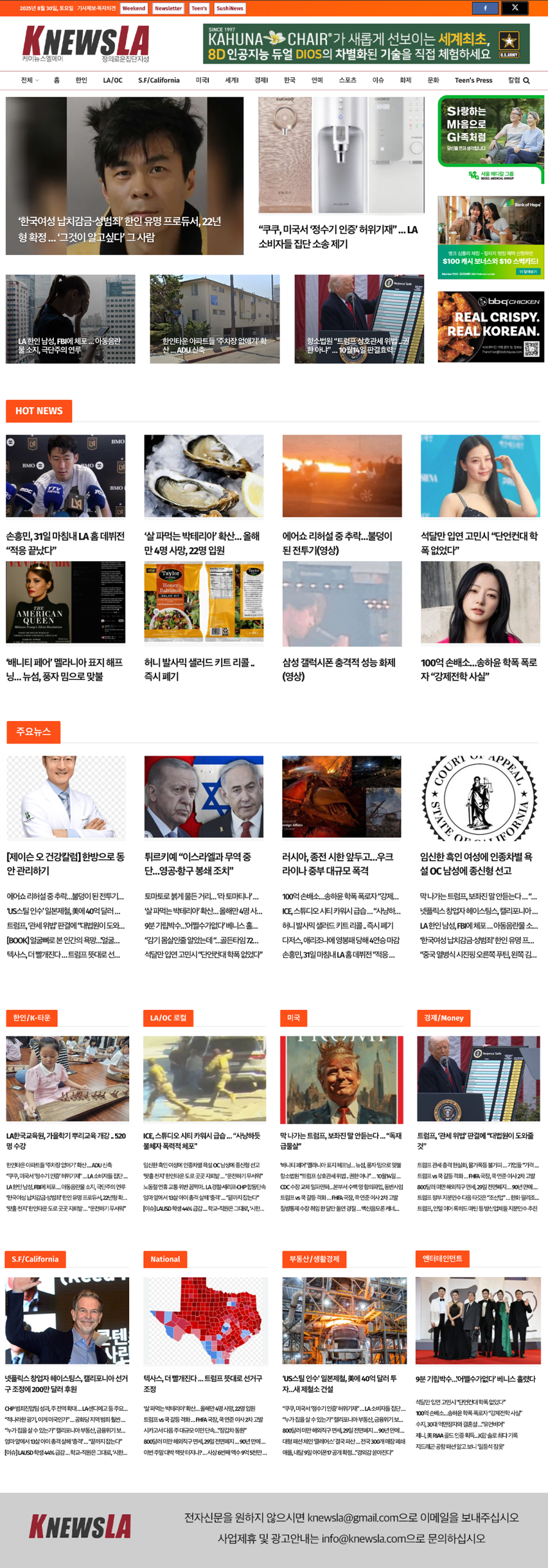Tap the Weekend button in top bar
This screenshot has width=548, height=1568.
coord(133,8)
